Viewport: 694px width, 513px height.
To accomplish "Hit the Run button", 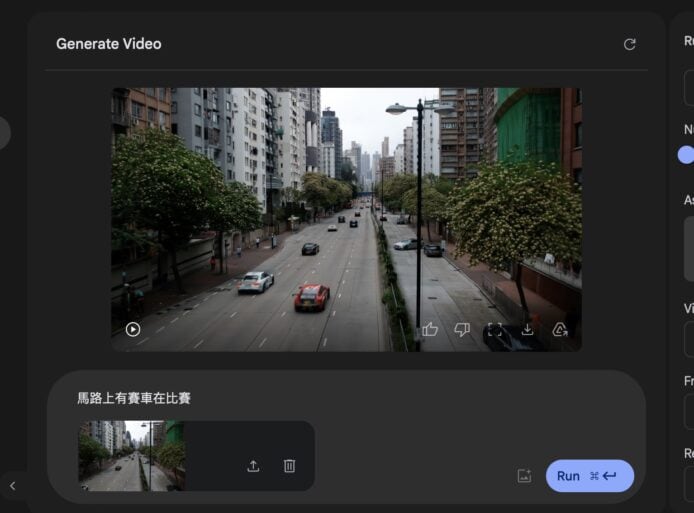I will tap(589, 476).
